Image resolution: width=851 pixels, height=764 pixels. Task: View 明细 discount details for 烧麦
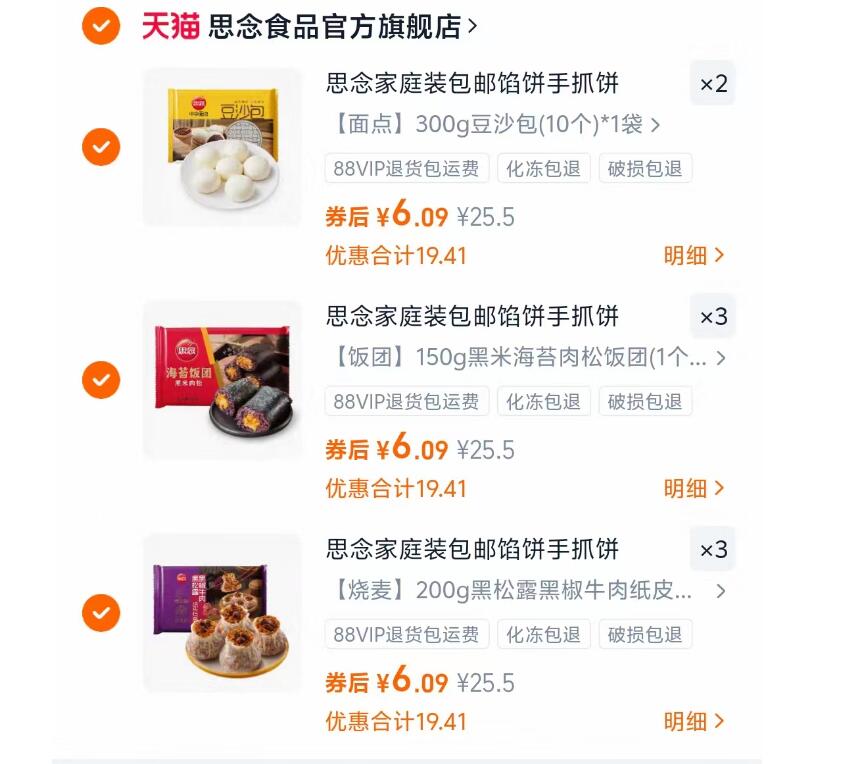(x=694, y=722)
